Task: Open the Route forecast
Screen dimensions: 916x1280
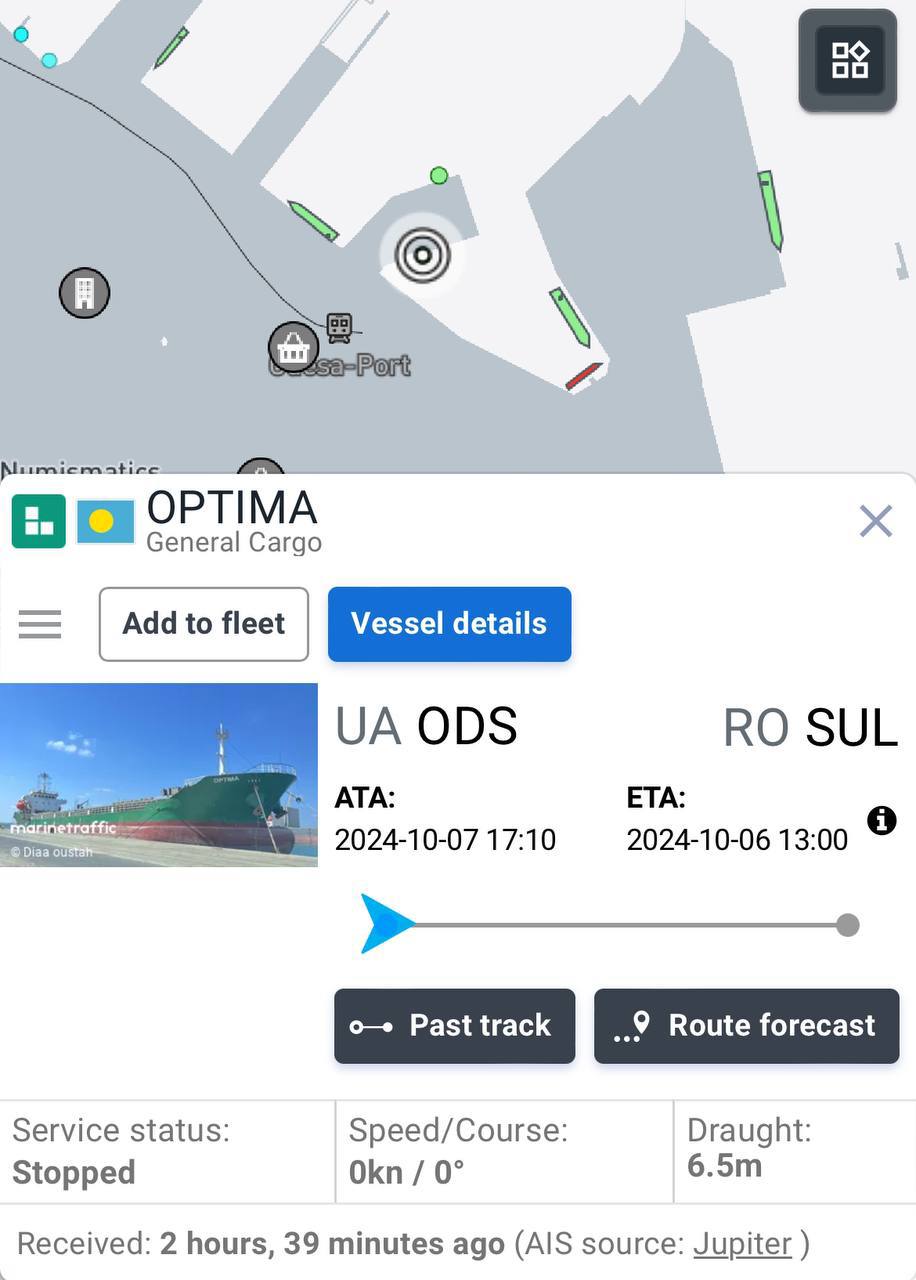Action: tap(746, 1026)
